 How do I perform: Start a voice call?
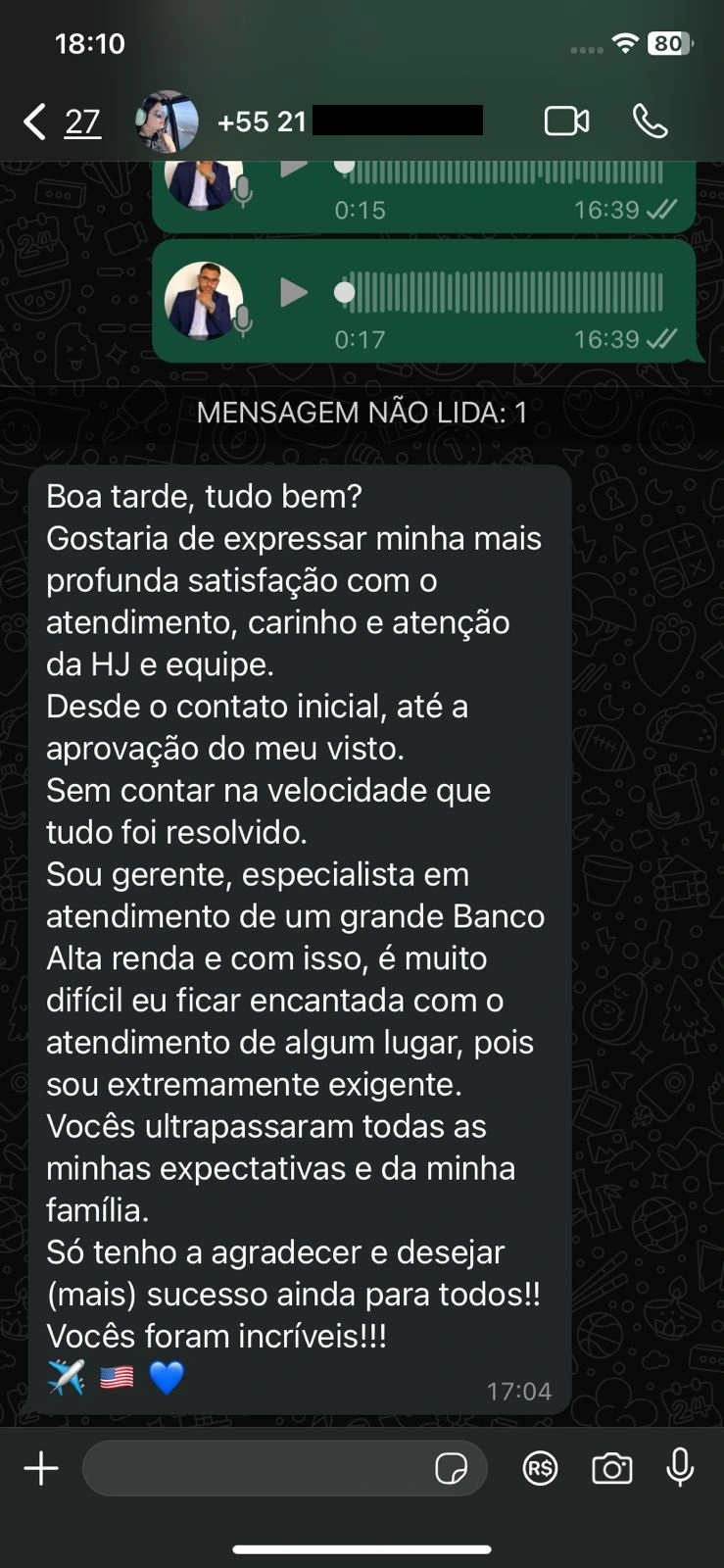[651, 122]
